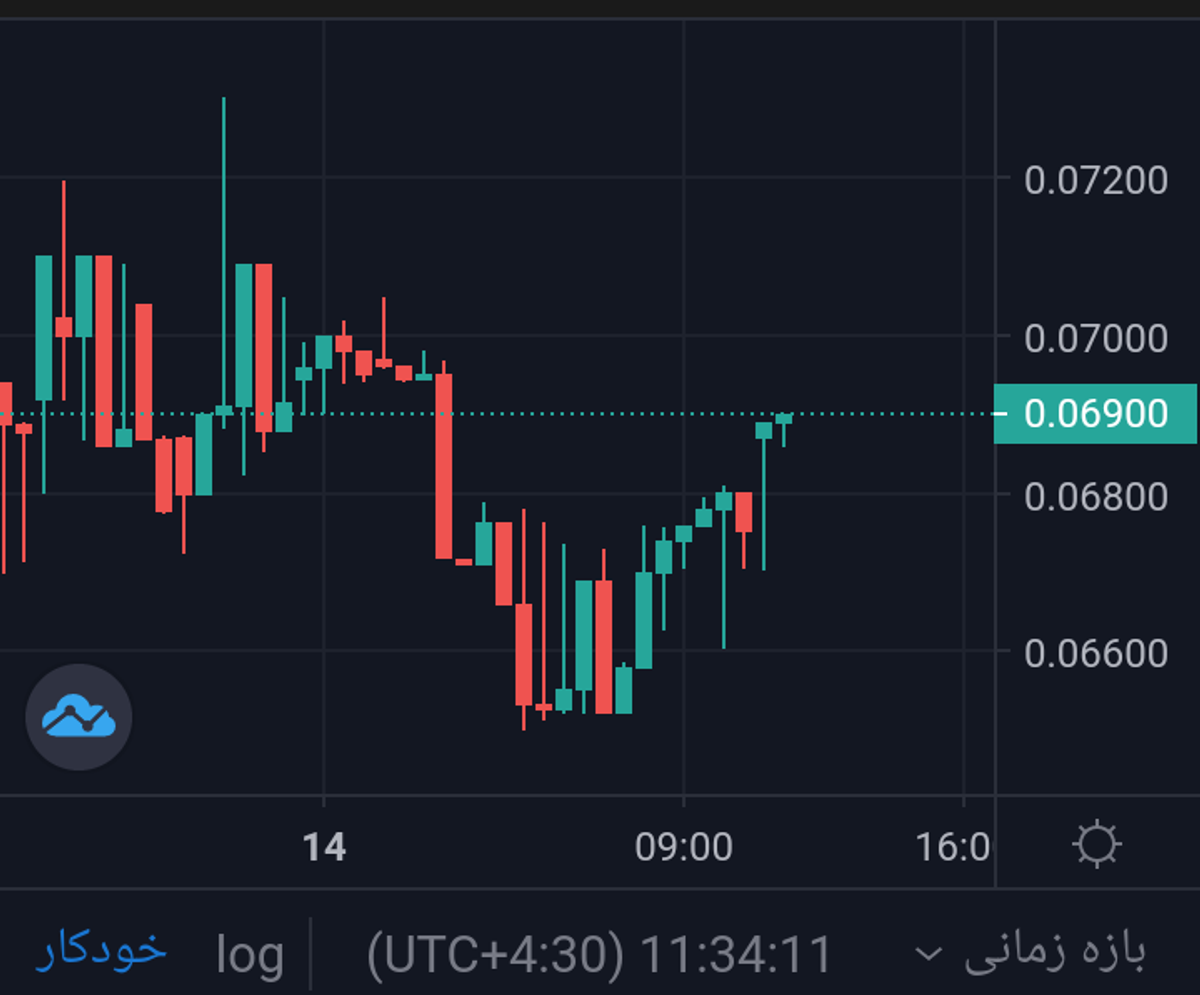Toggle the log scale option
Screen dimensions: 1200x995
click(250, 953)
